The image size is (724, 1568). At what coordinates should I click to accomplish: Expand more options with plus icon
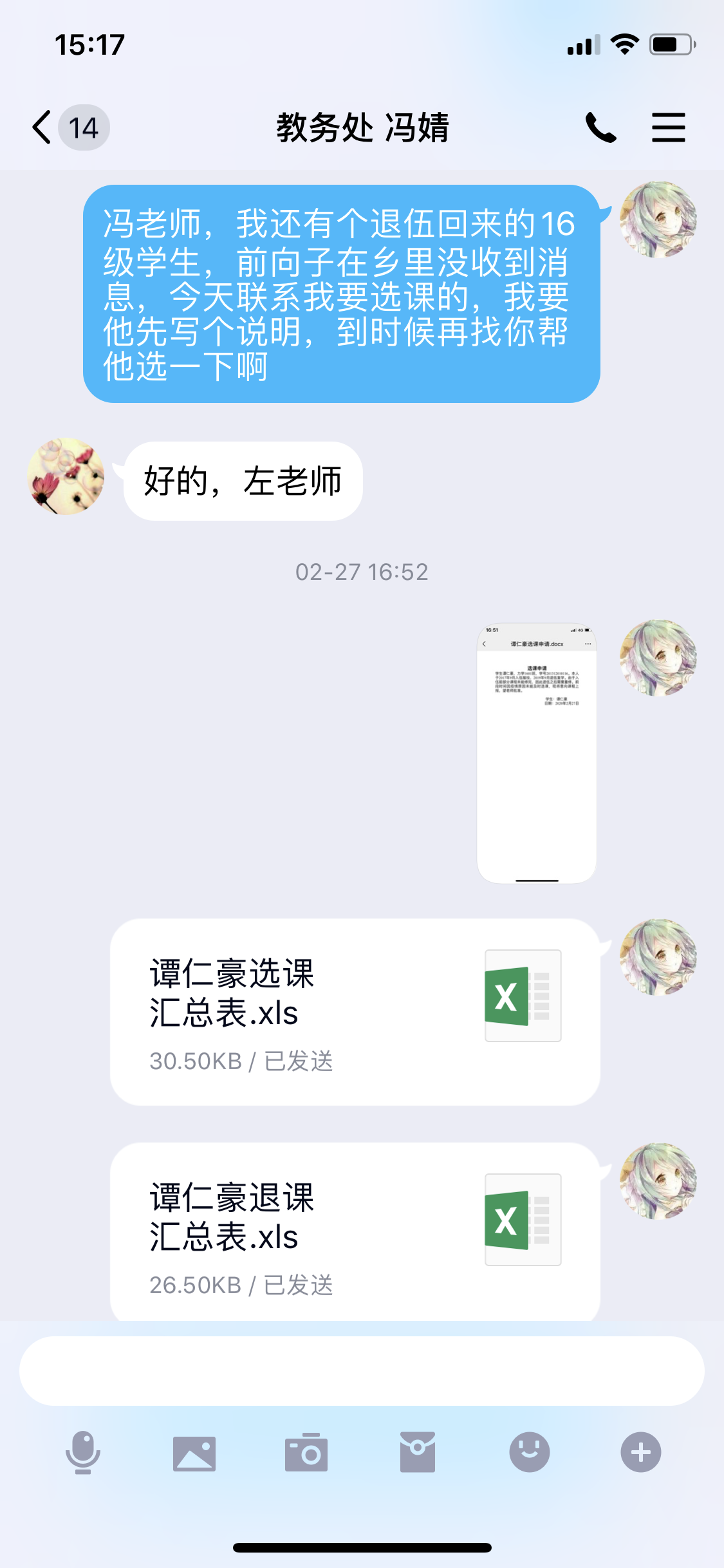pos(640,1453)
